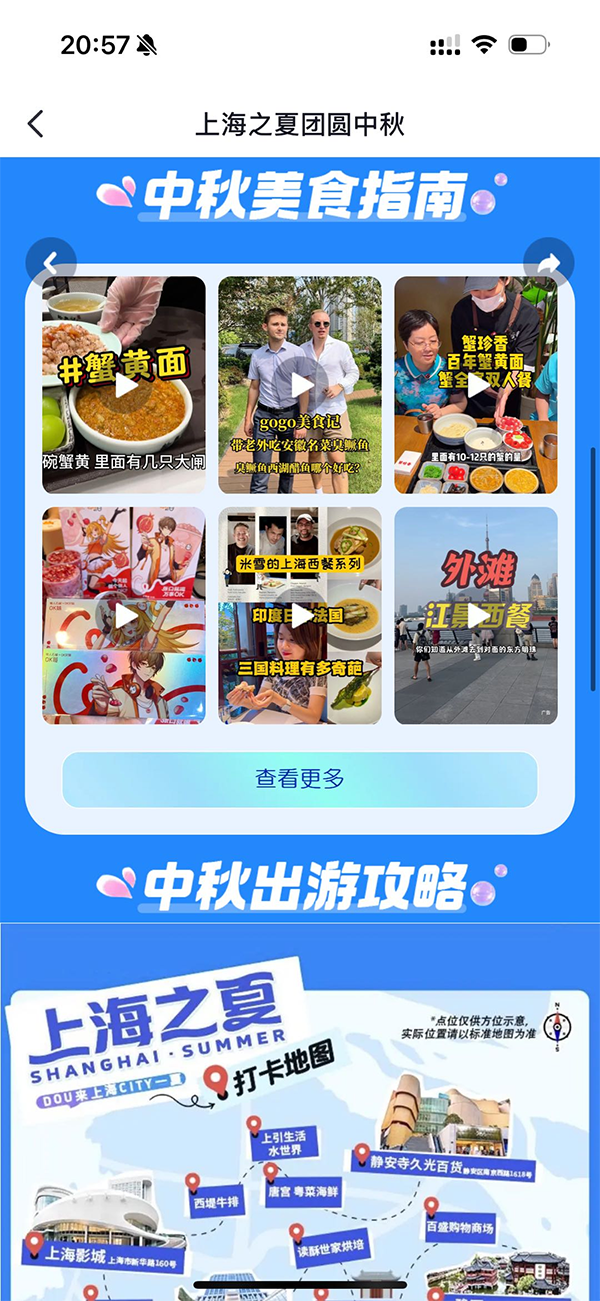
Task: Tap 查看更多 to see more videos
Action: (x=300, y=779)
